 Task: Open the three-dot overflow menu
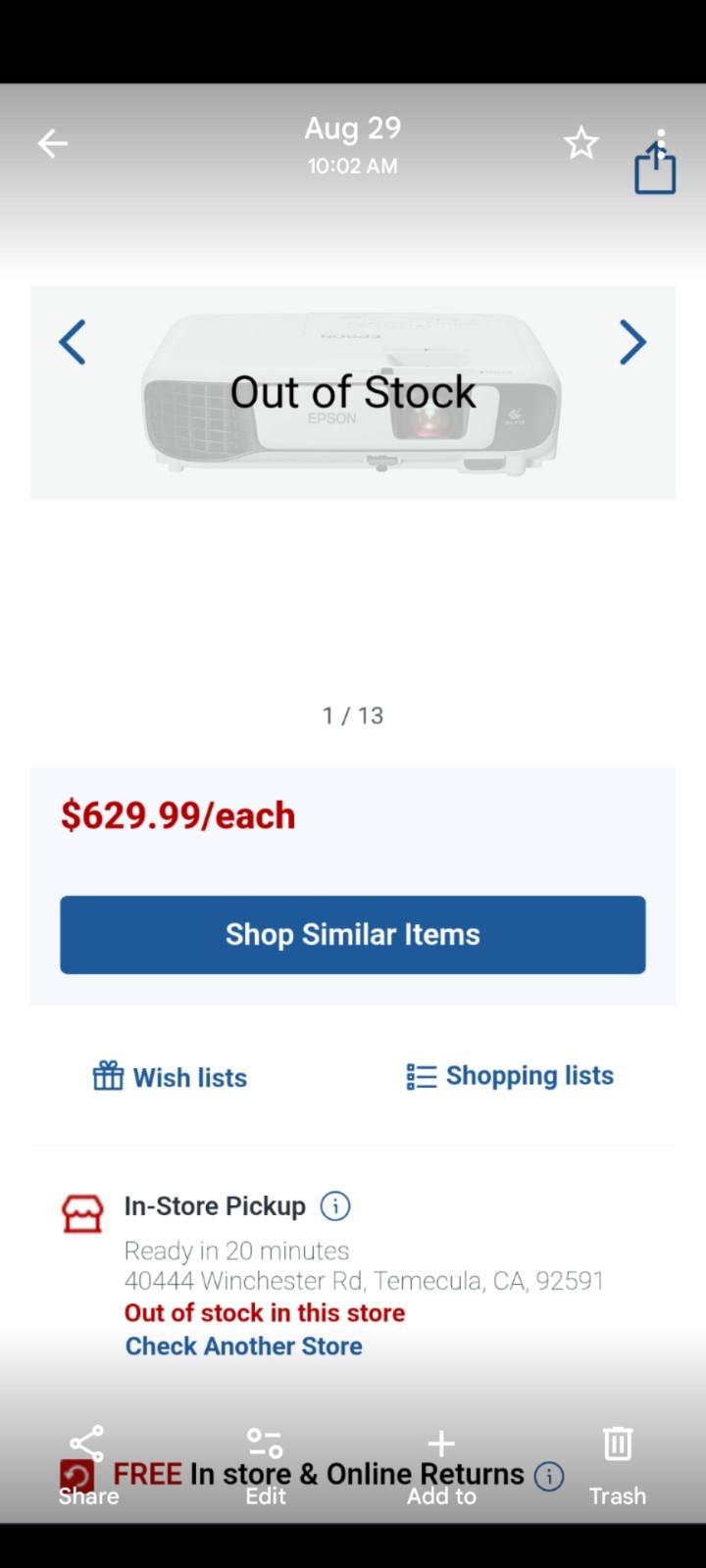[x=662, y=143]
